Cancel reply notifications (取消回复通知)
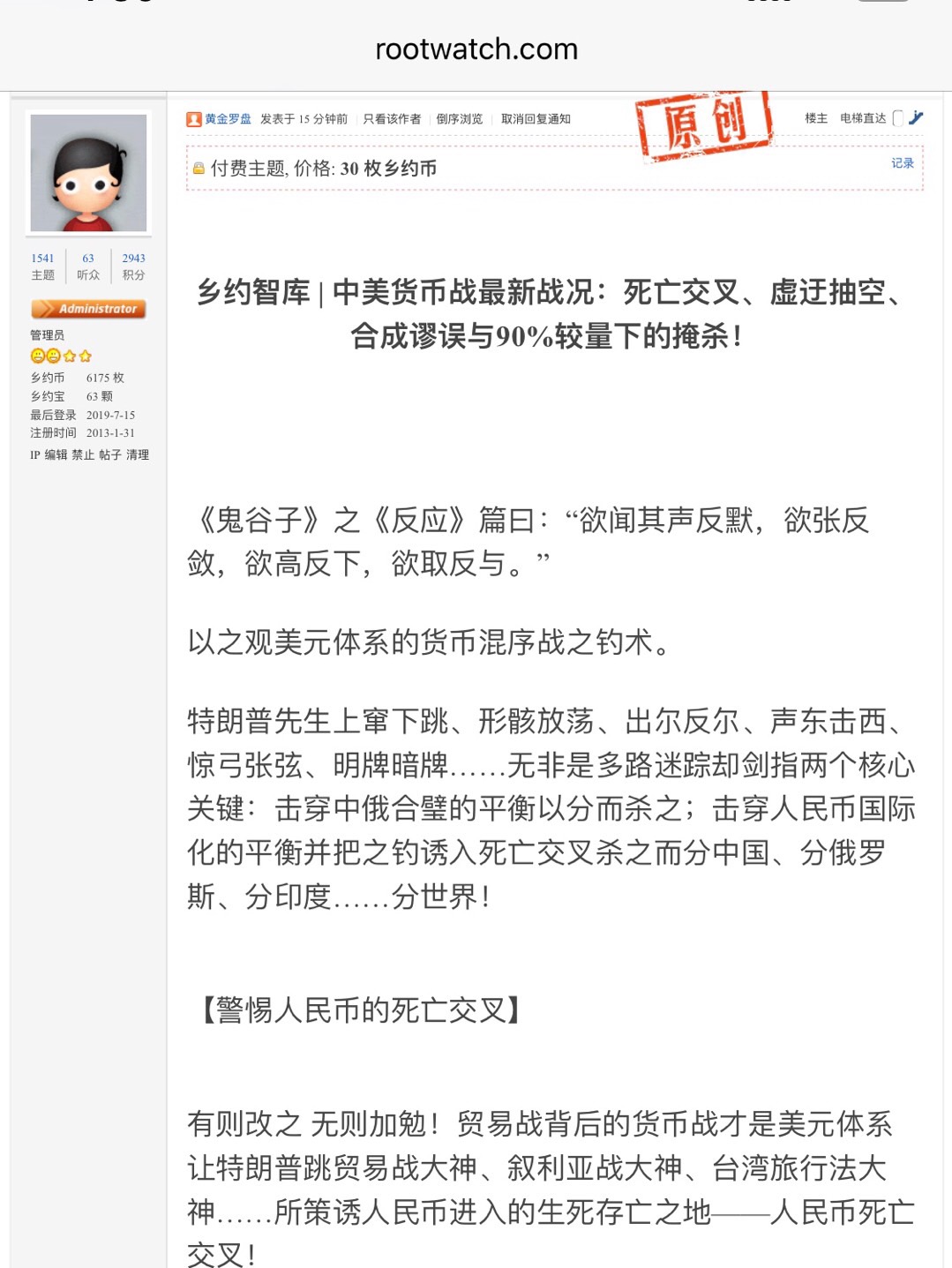 [536, 119]
